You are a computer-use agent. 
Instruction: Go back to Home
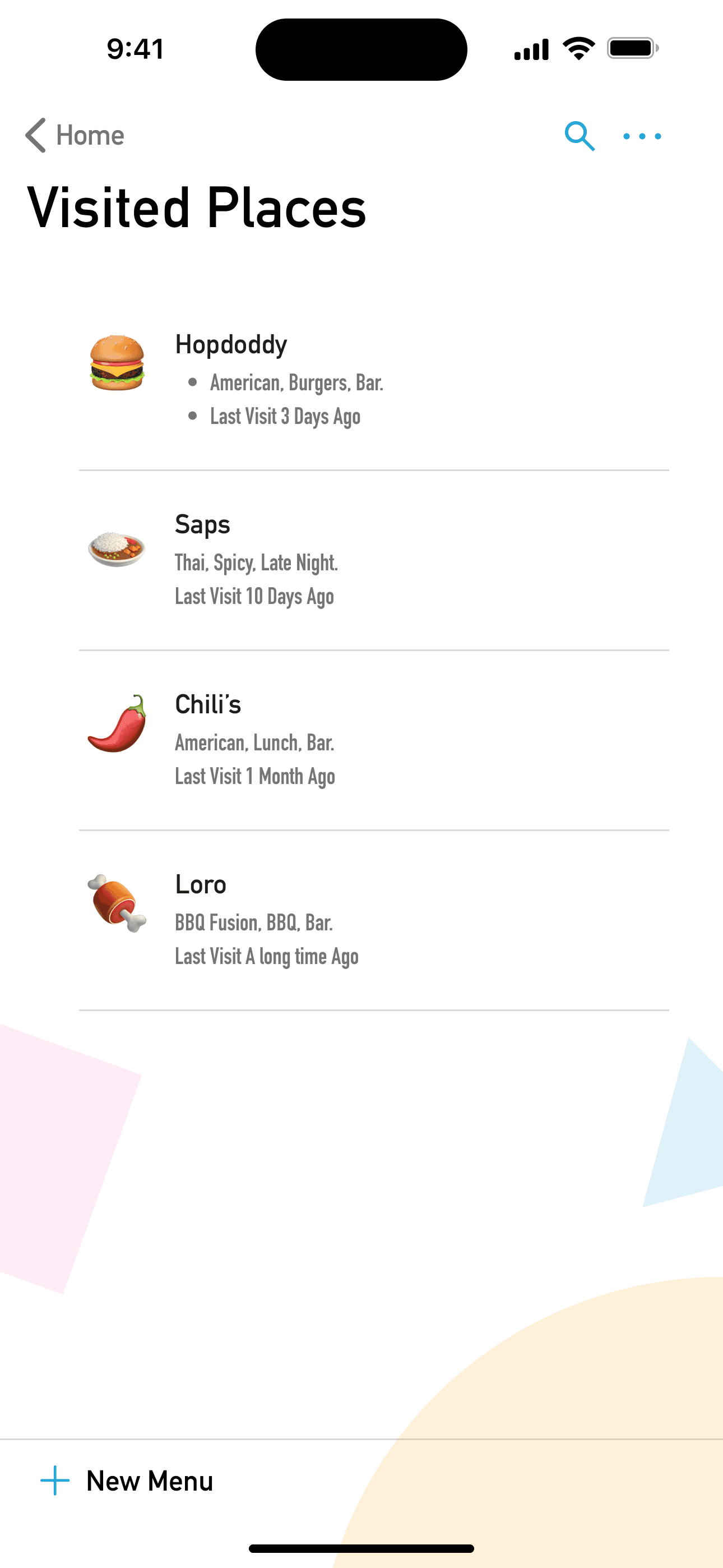[x=75, y=135]
